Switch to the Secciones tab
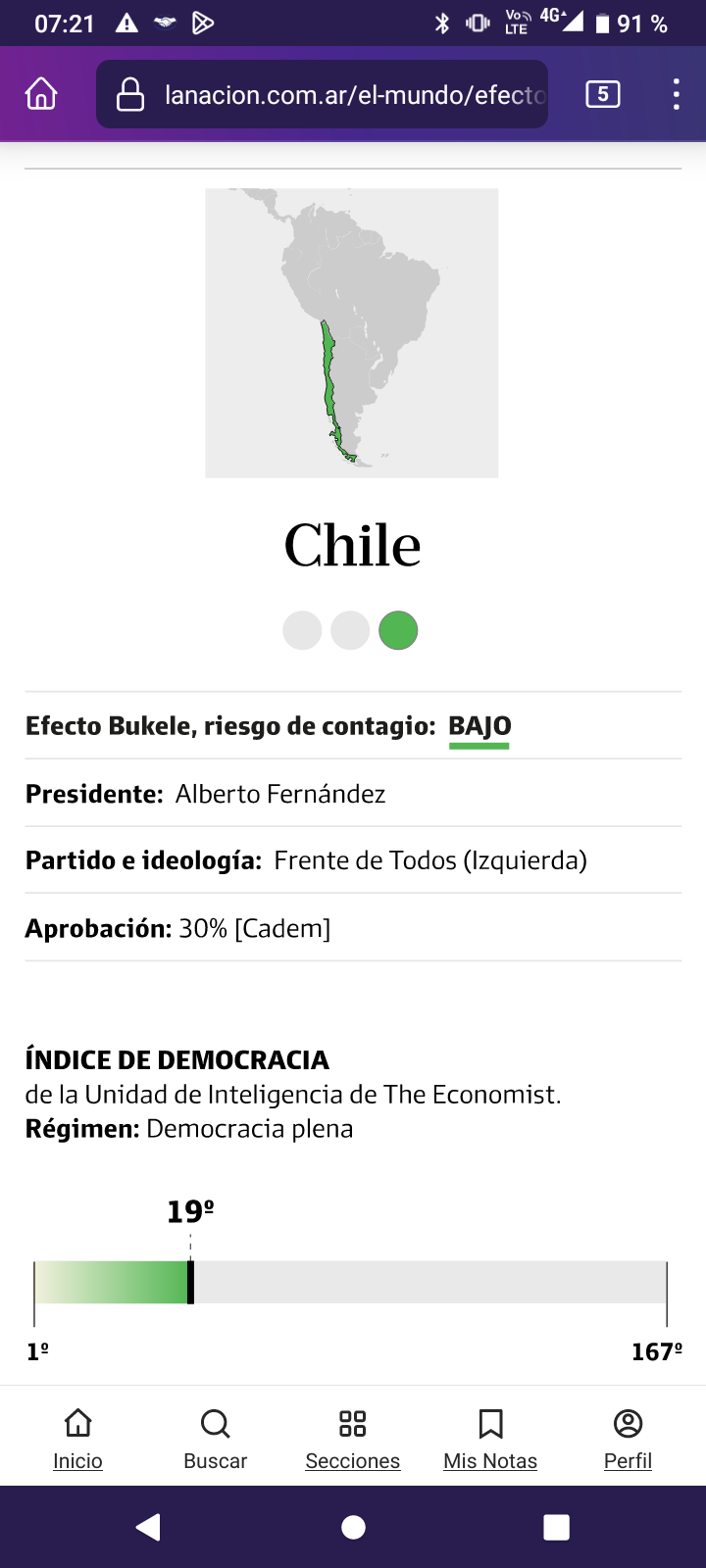The width and height of the screenshot is (706, 1568). [353, 1440]
